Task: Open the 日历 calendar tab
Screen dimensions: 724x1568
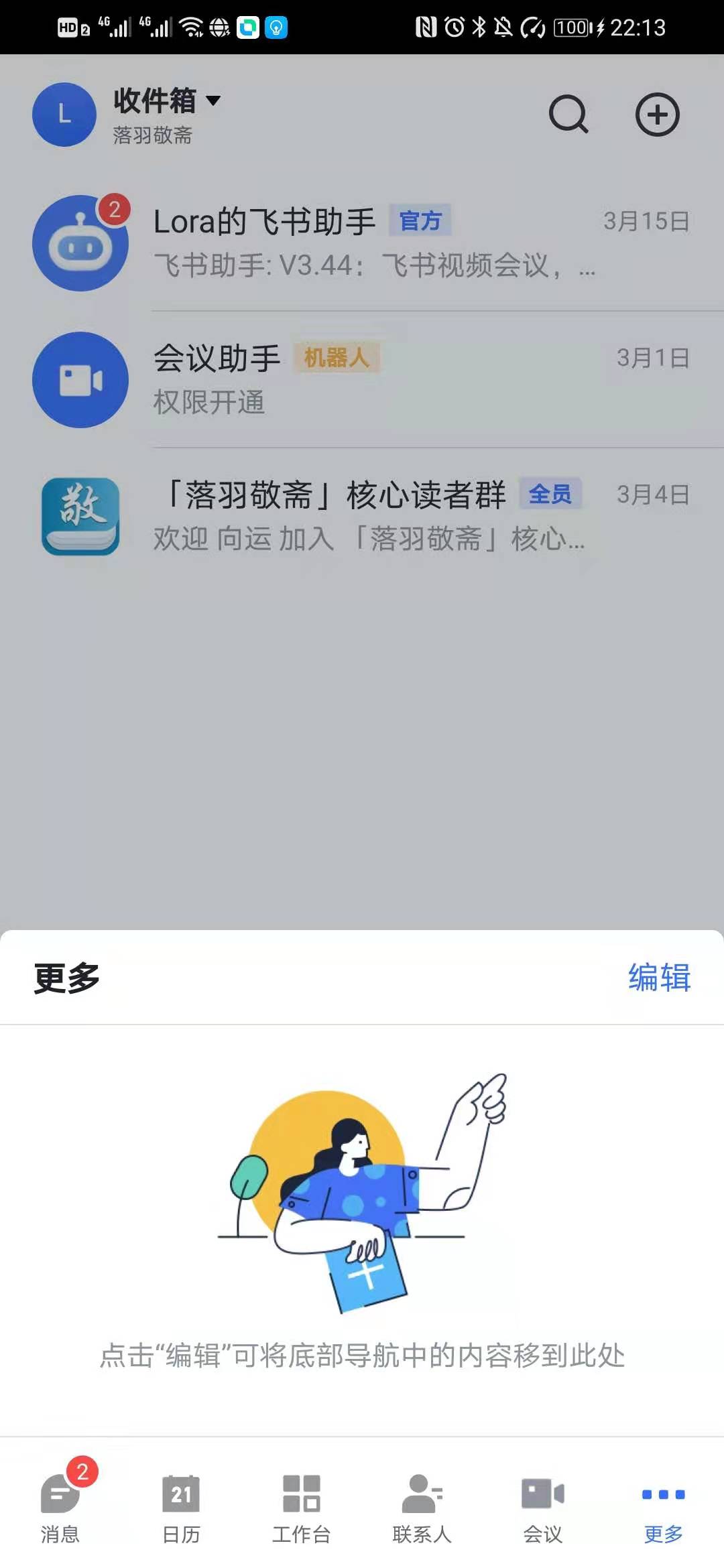Action: click(181, 1505)
